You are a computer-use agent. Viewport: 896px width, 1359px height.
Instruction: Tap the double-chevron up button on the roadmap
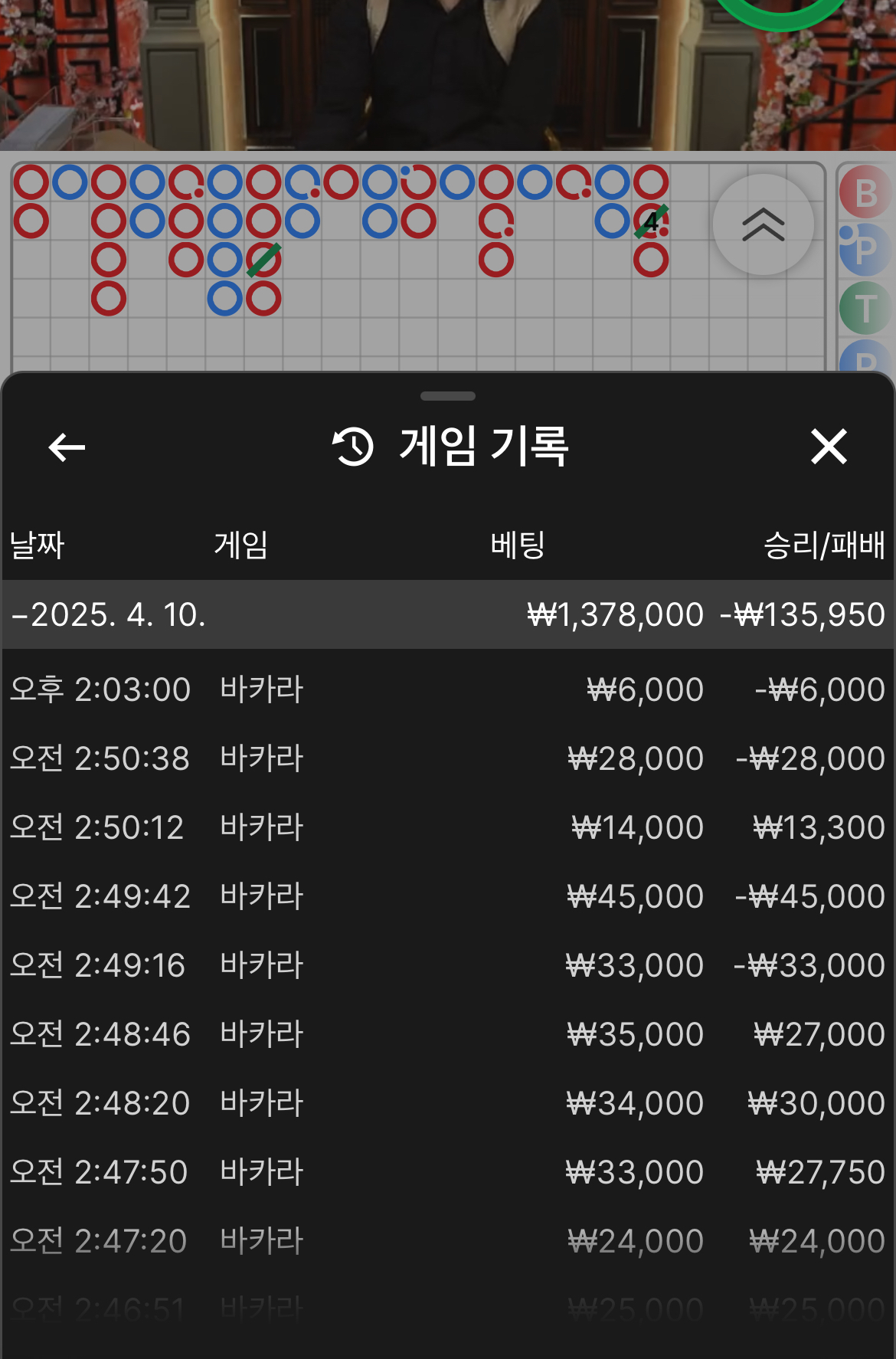click(763, 224)
